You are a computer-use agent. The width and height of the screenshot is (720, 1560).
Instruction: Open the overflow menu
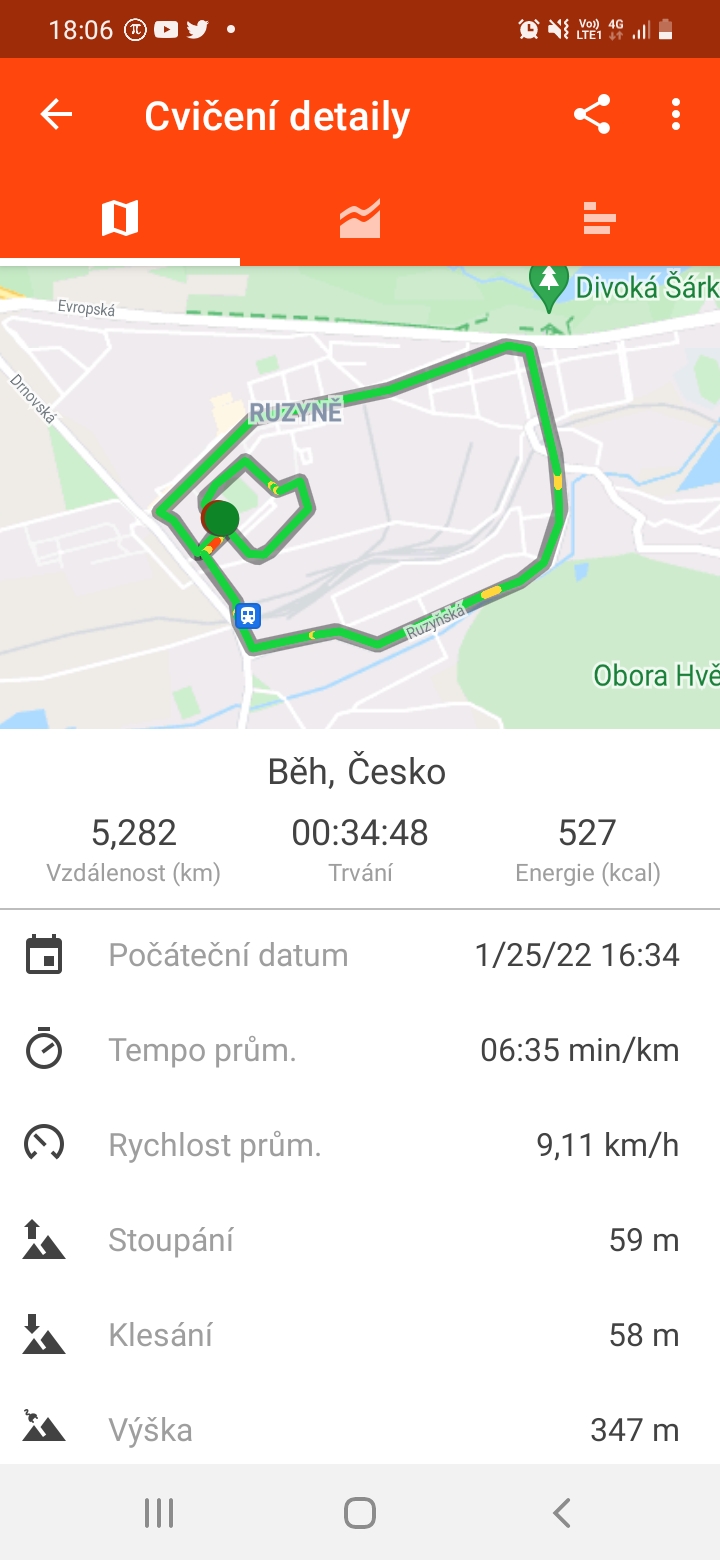676,115
